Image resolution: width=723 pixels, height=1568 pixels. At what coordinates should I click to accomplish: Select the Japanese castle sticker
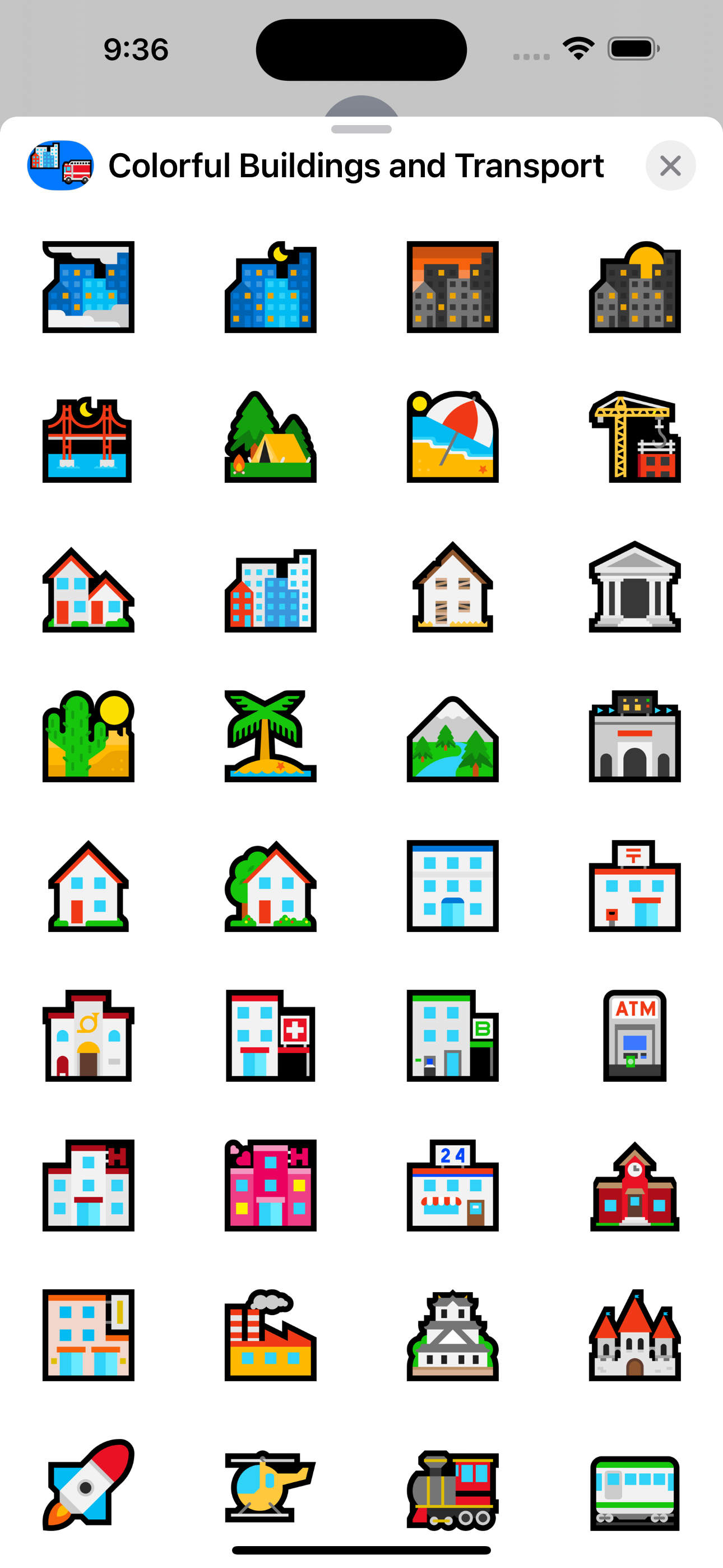(452, 1335)
